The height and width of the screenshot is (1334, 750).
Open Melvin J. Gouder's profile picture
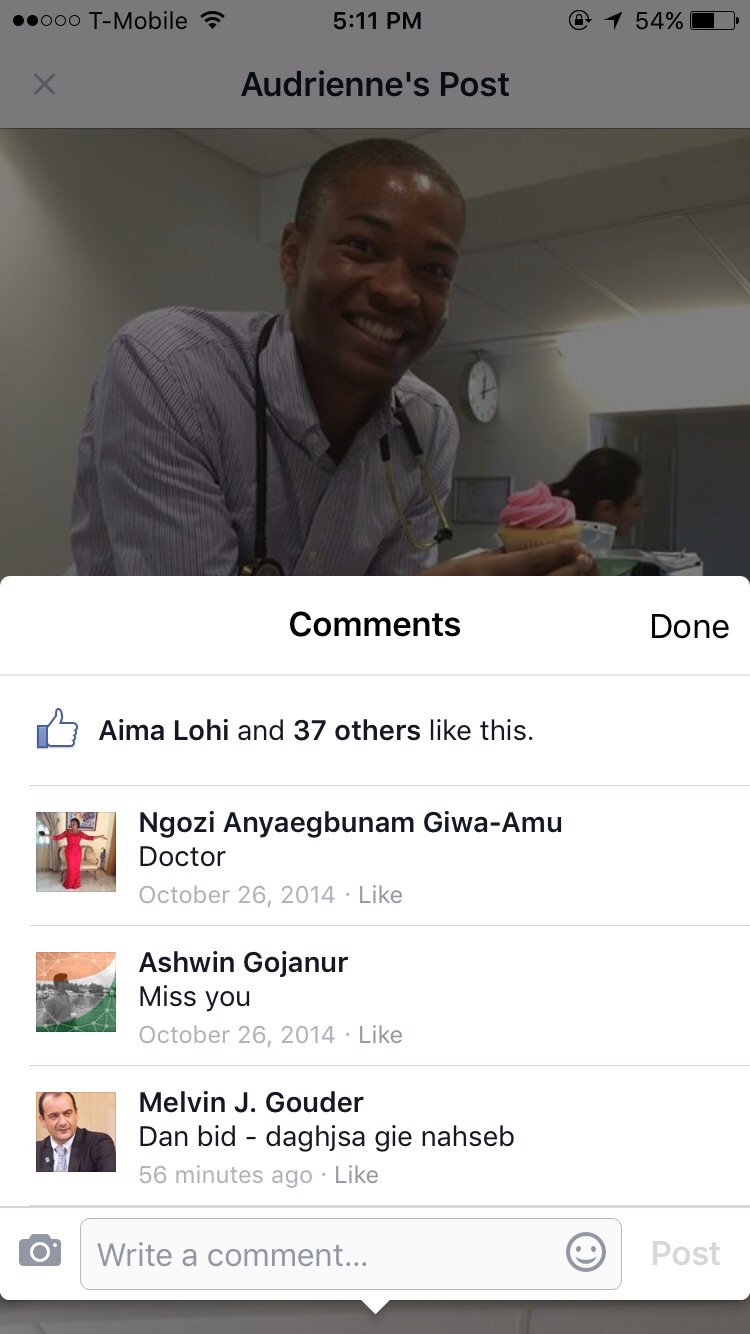tap(76, 1132)
